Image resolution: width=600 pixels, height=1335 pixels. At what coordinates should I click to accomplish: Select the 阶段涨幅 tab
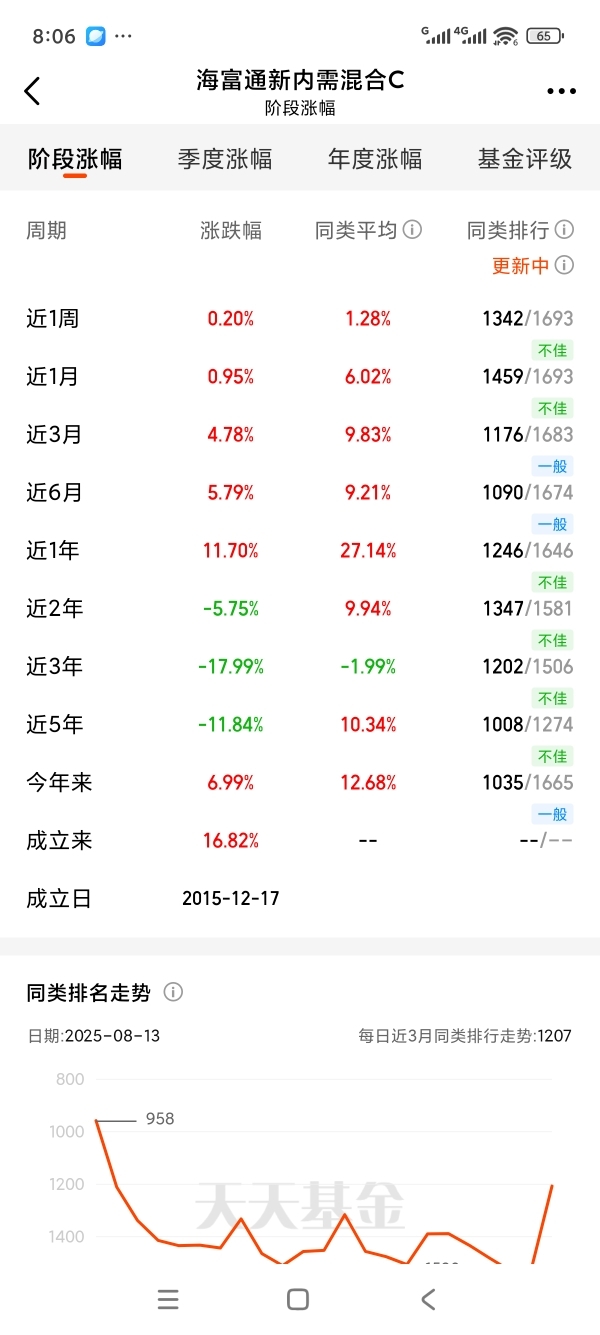click(75, 159)
